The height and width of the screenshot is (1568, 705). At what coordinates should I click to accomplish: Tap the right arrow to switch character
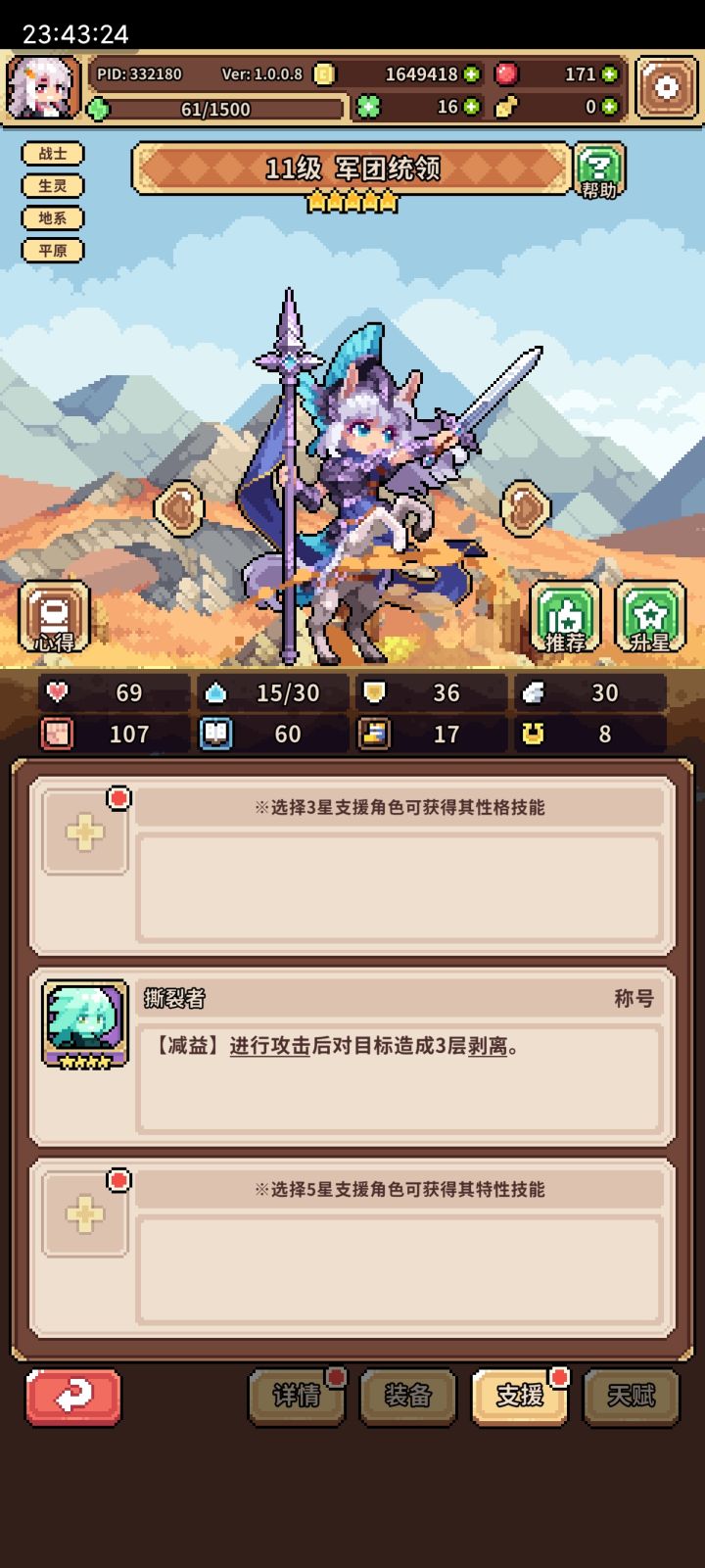(525, 508)
